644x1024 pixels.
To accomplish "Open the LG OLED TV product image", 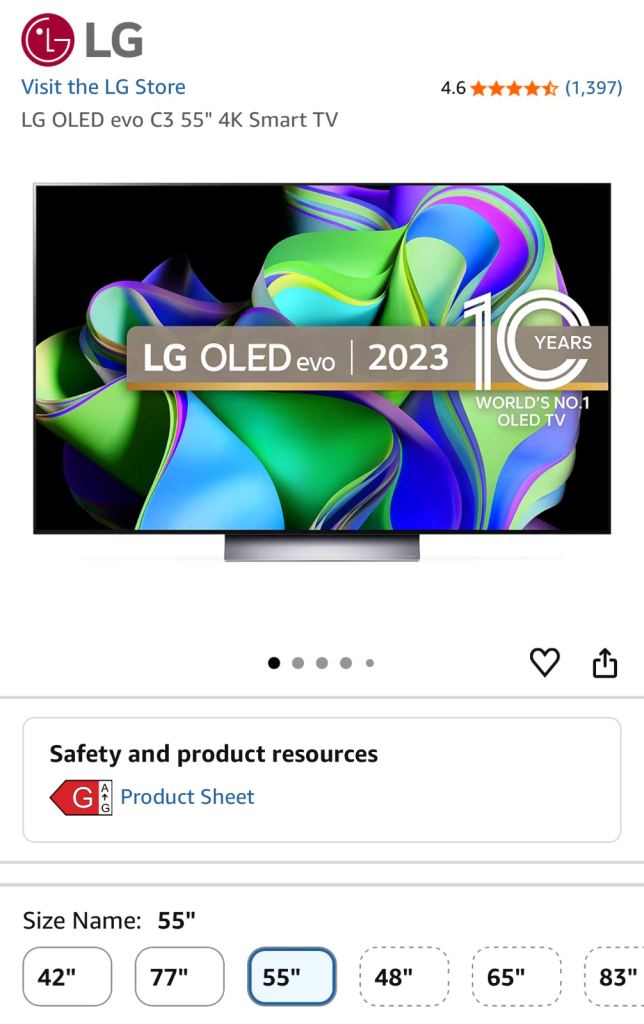I will 322,370.
